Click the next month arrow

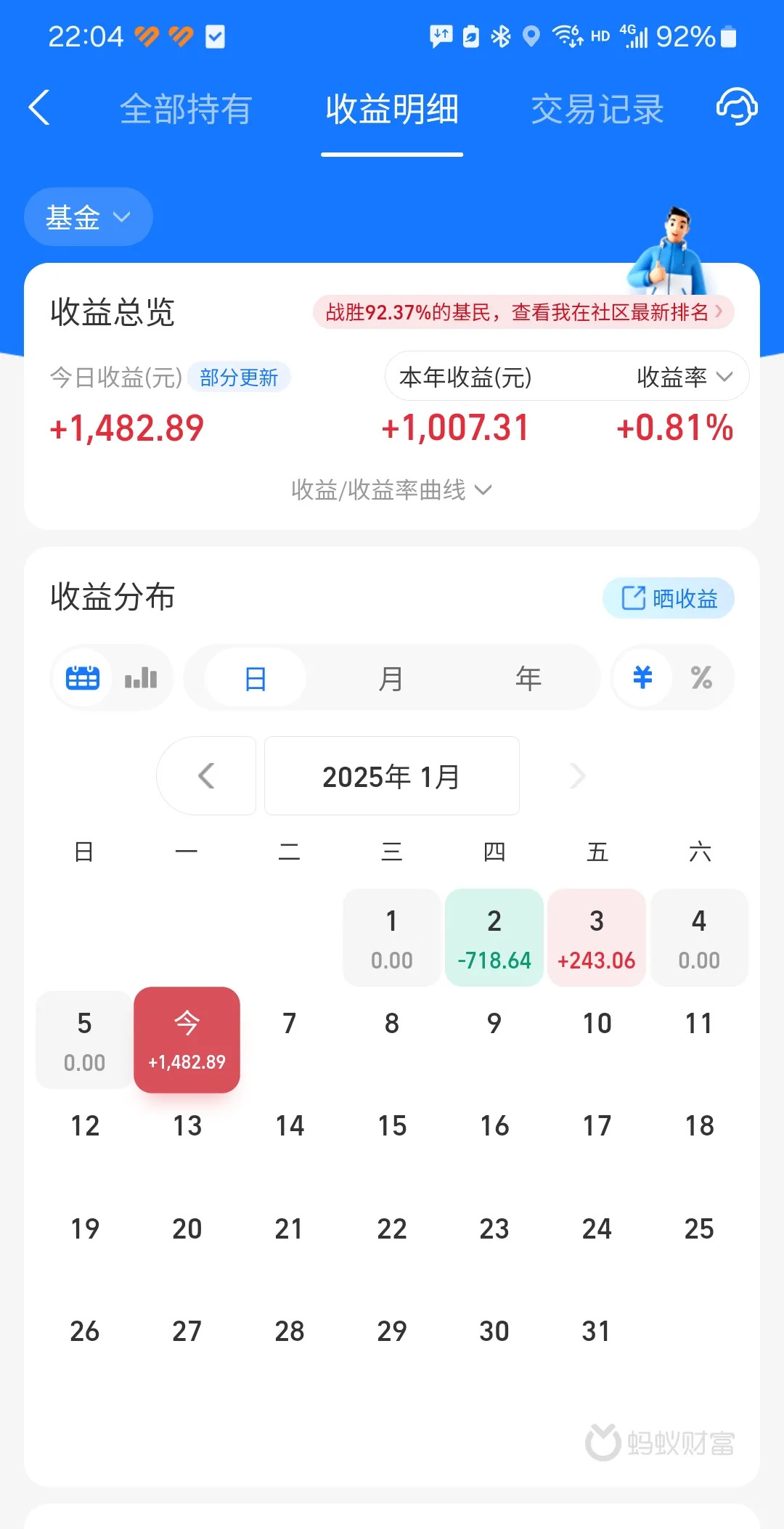point(576,775)
